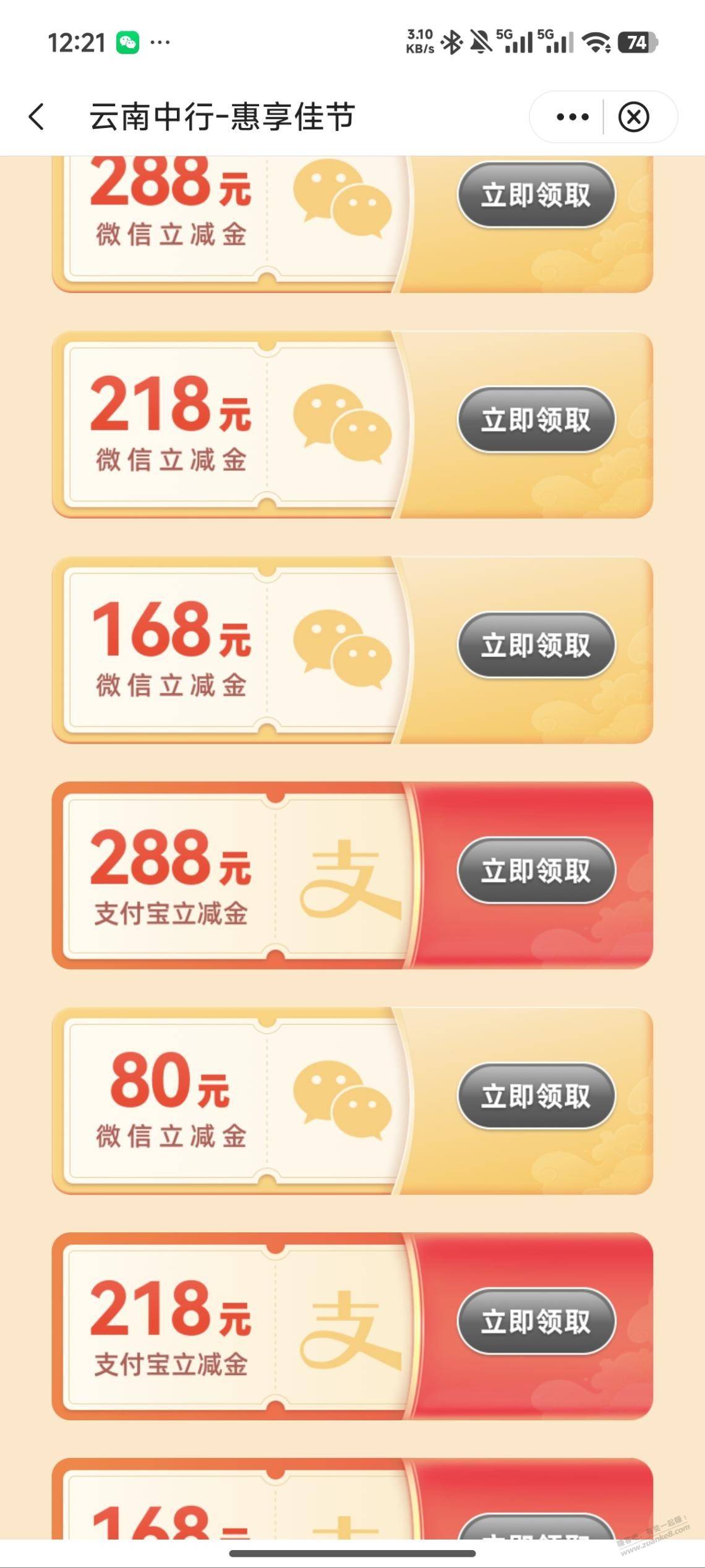The height and width of the screenshot is (1568, 705).
Task: Go back from 云南中行-惠享佳节 page
Action: coord(37,117)
